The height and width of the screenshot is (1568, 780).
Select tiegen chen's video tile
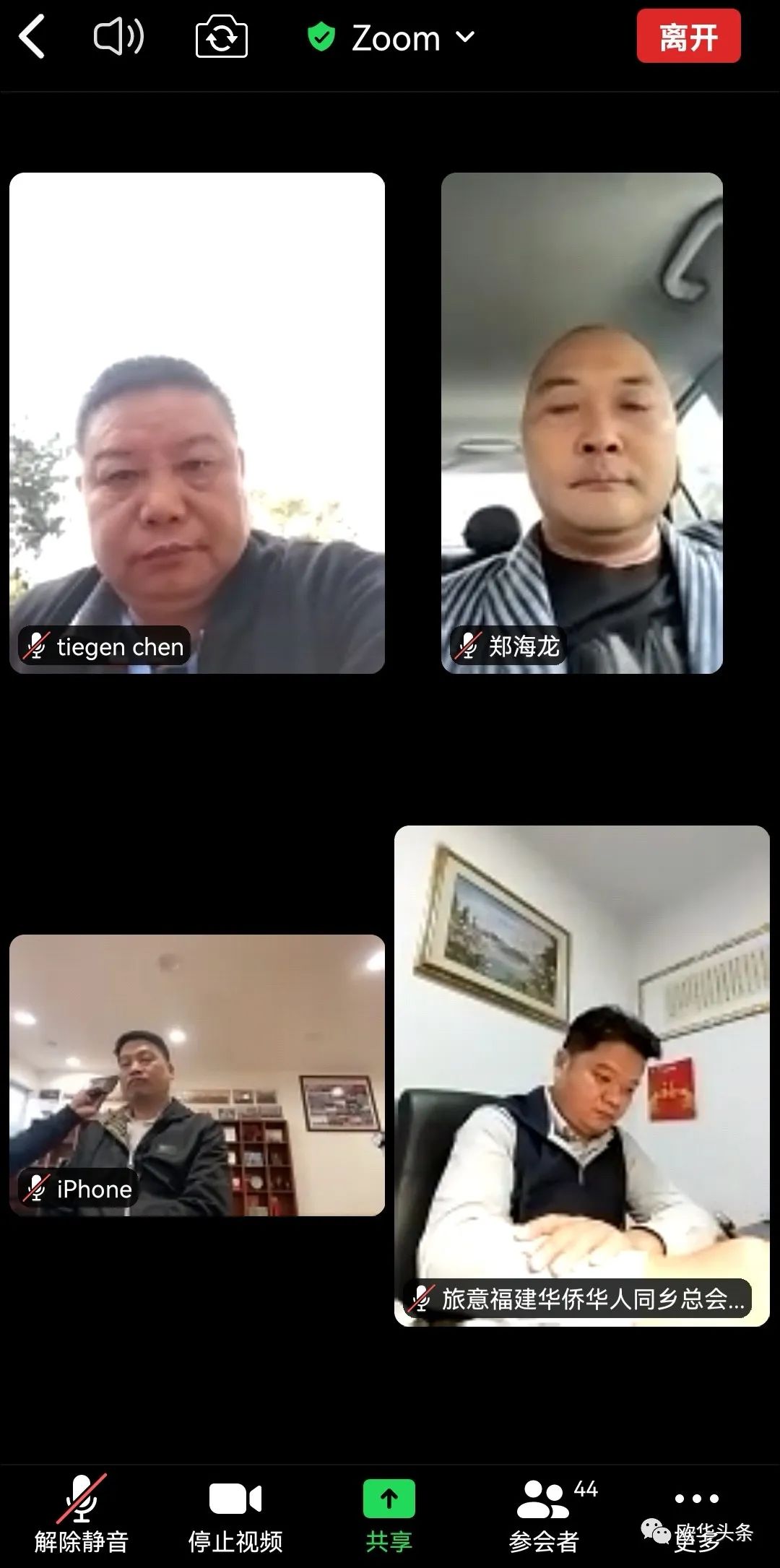point(196,423)
